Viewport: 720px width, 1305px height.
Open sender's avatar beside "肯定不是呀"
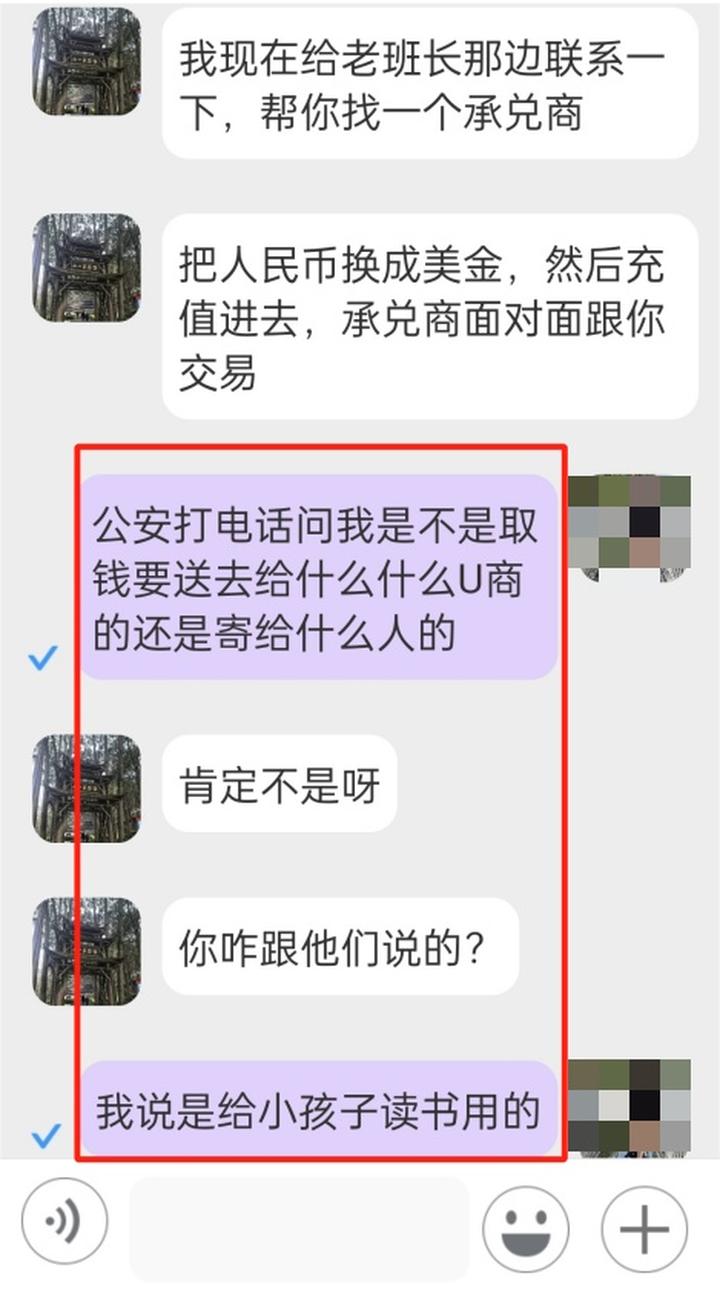pyautogui.click(x=87, y=788)
